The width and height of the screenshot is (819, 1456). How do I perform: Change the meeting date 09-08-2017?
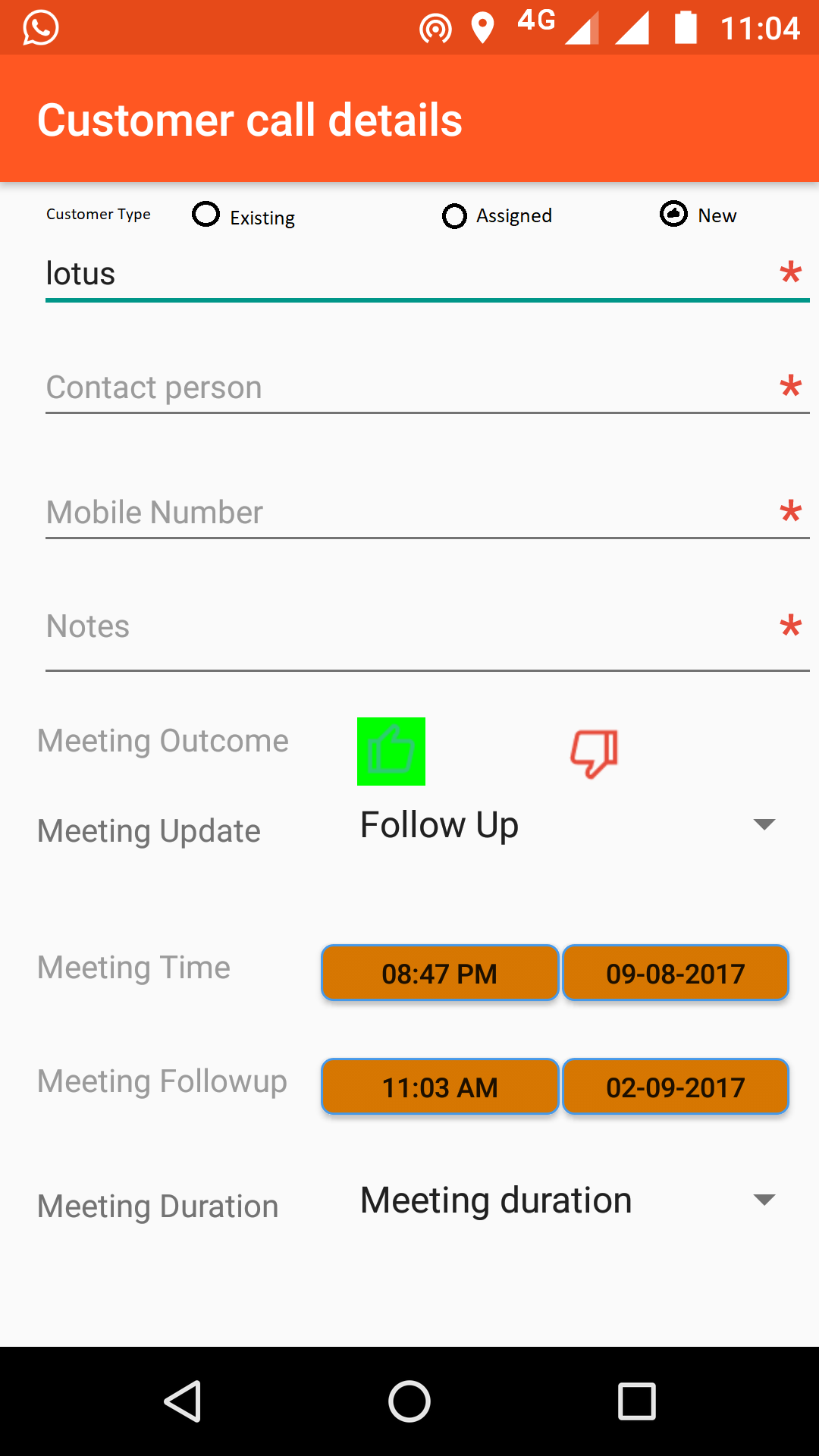tap(676, 974)
